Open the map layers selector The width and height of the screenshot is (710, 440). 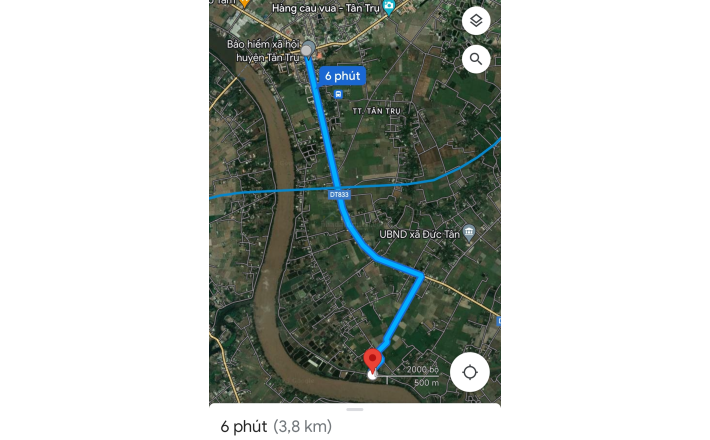(x=476, y=21)
